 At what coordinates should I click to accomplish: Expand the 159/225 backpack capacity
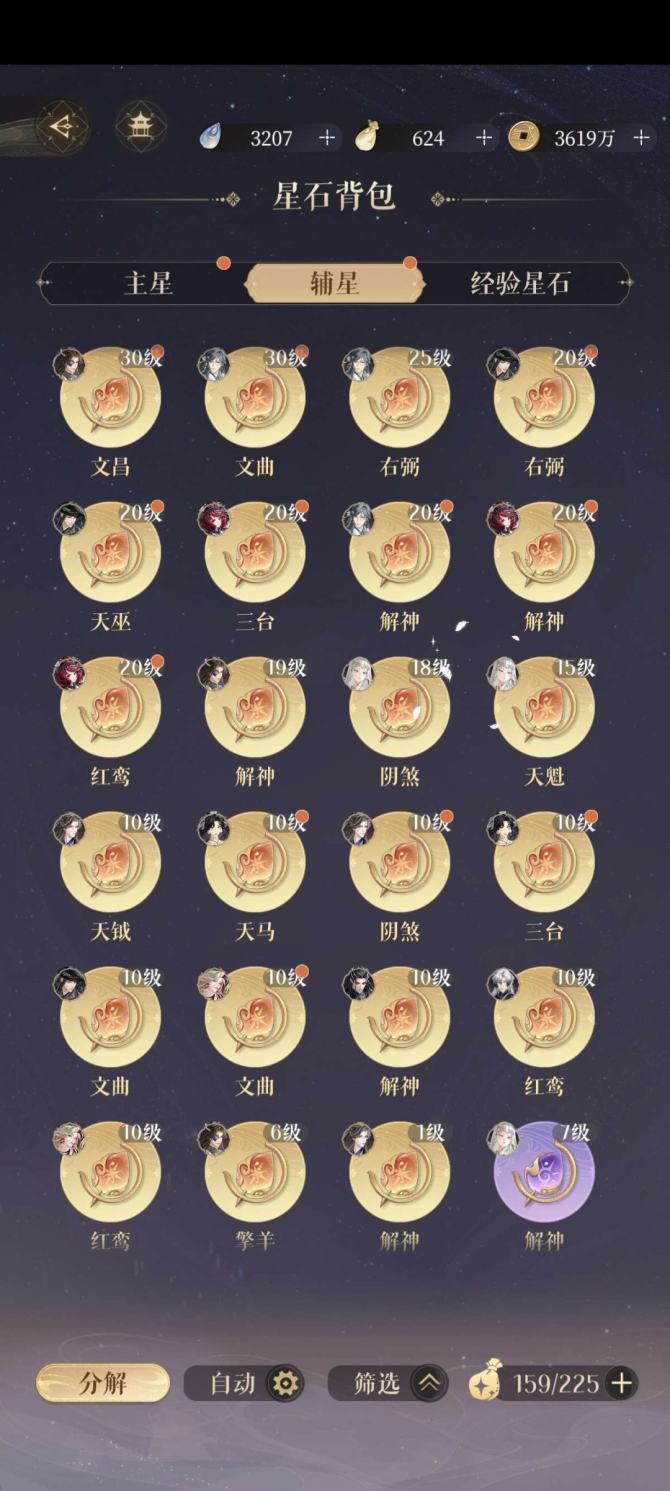tap(621, 1383)
